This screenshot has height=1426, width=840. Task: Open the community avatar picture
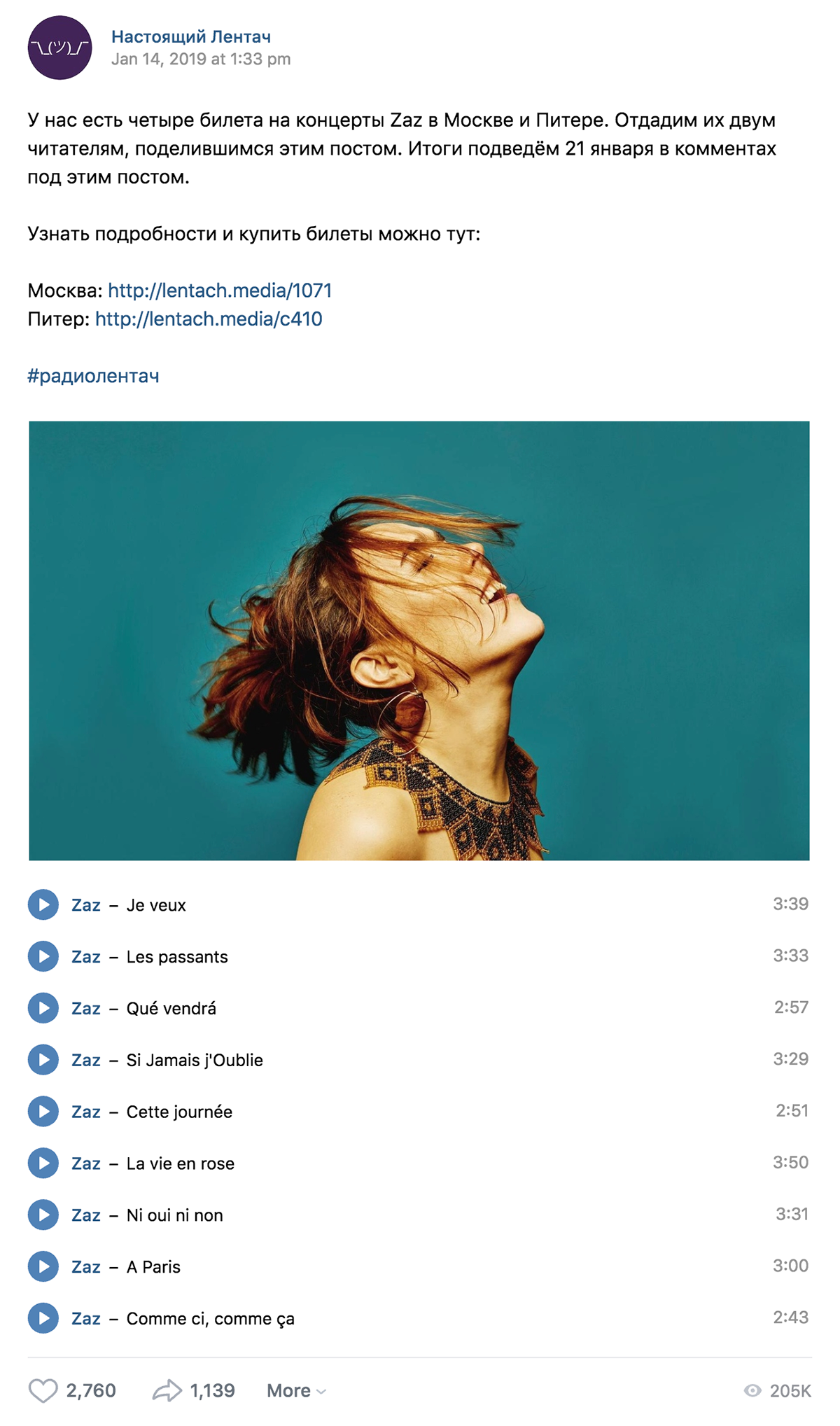click(59, 48)
